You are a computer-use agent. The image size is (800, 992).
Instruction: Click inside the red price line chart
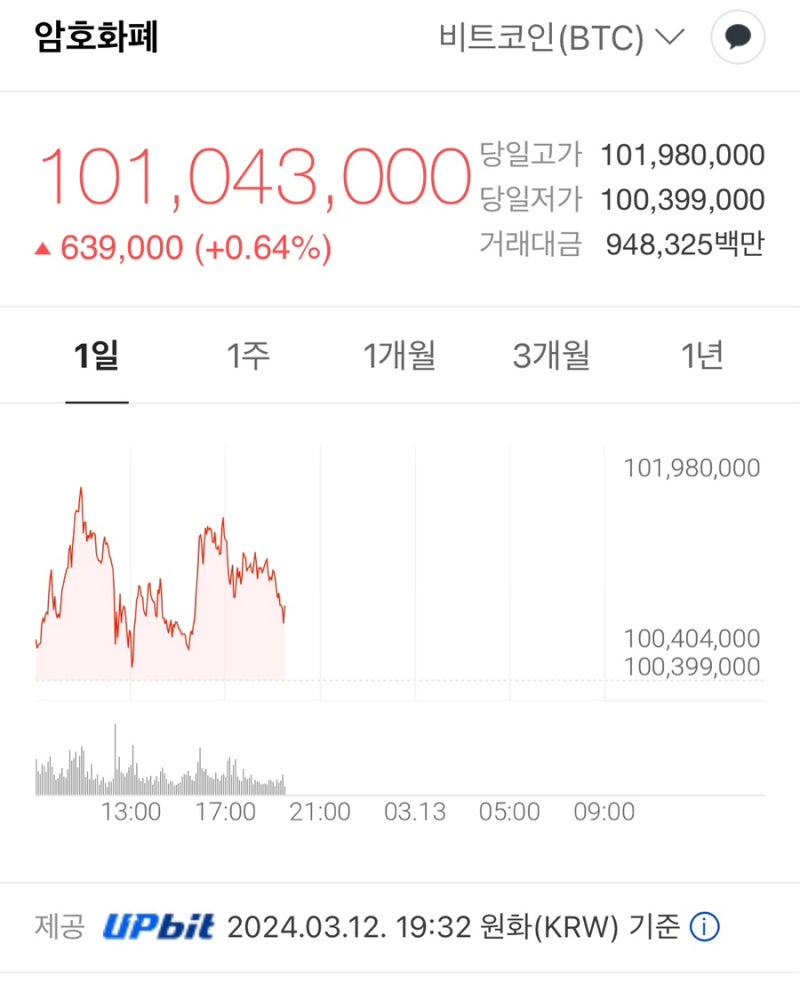(160, 580)
